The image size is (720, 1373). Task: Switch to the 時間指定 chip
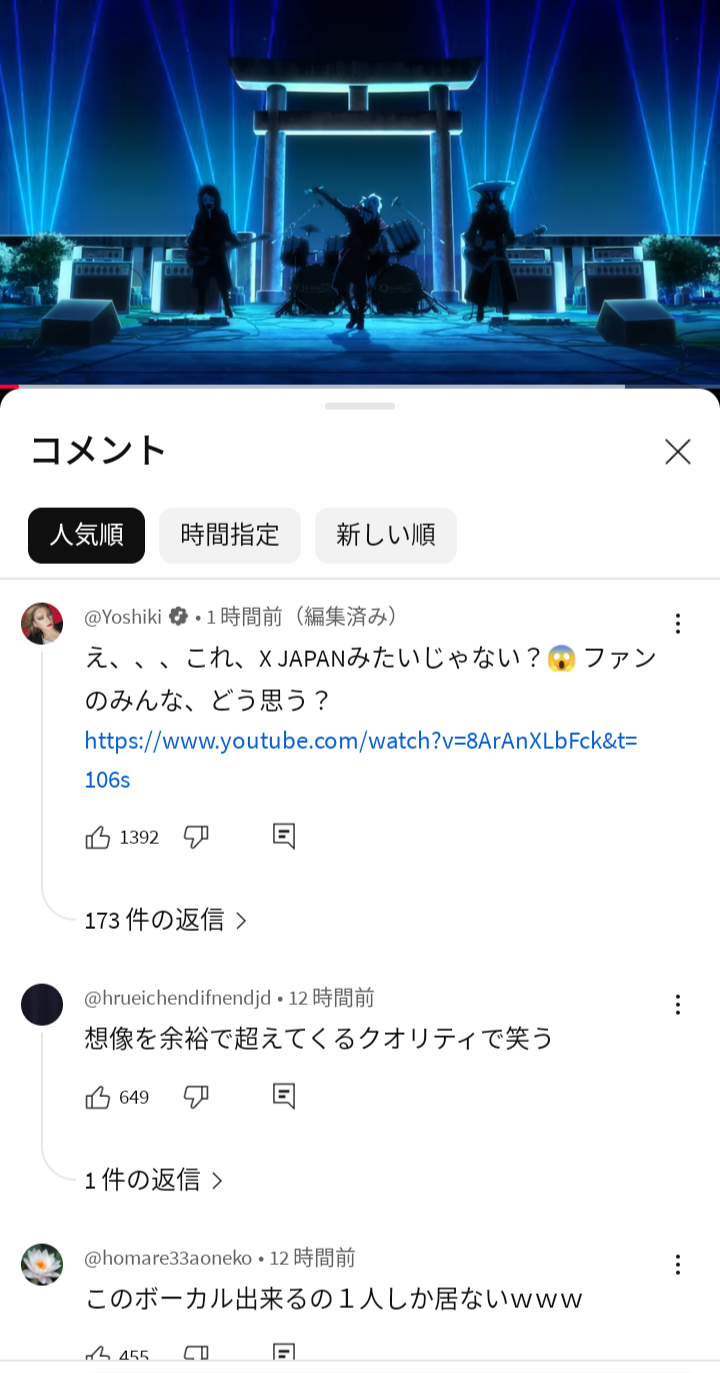click(230, 535)
